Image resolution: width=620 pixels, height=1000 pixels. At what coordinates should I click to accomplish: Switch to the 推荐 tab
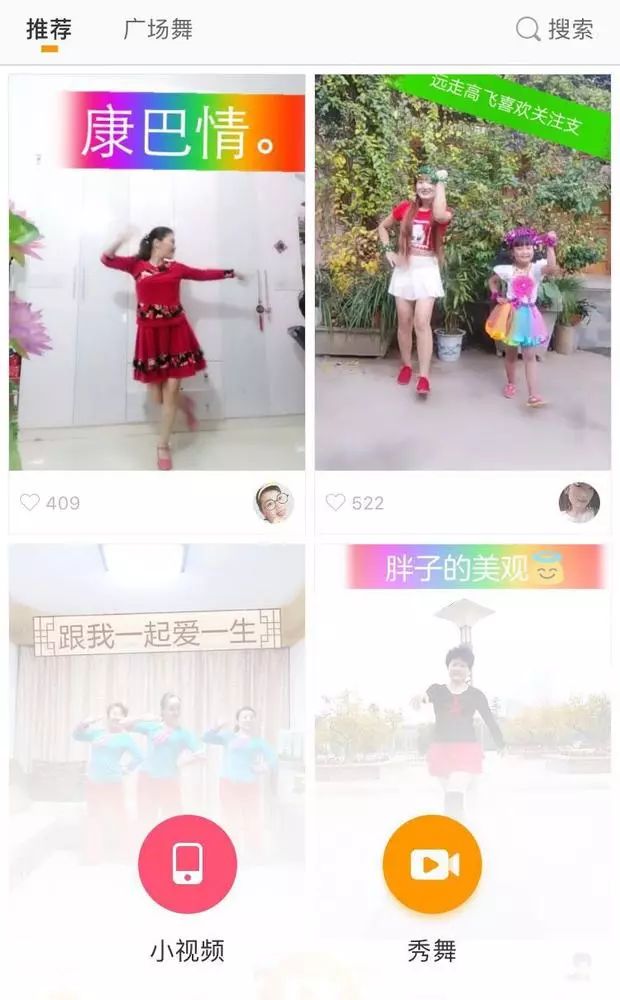[49, 29]
